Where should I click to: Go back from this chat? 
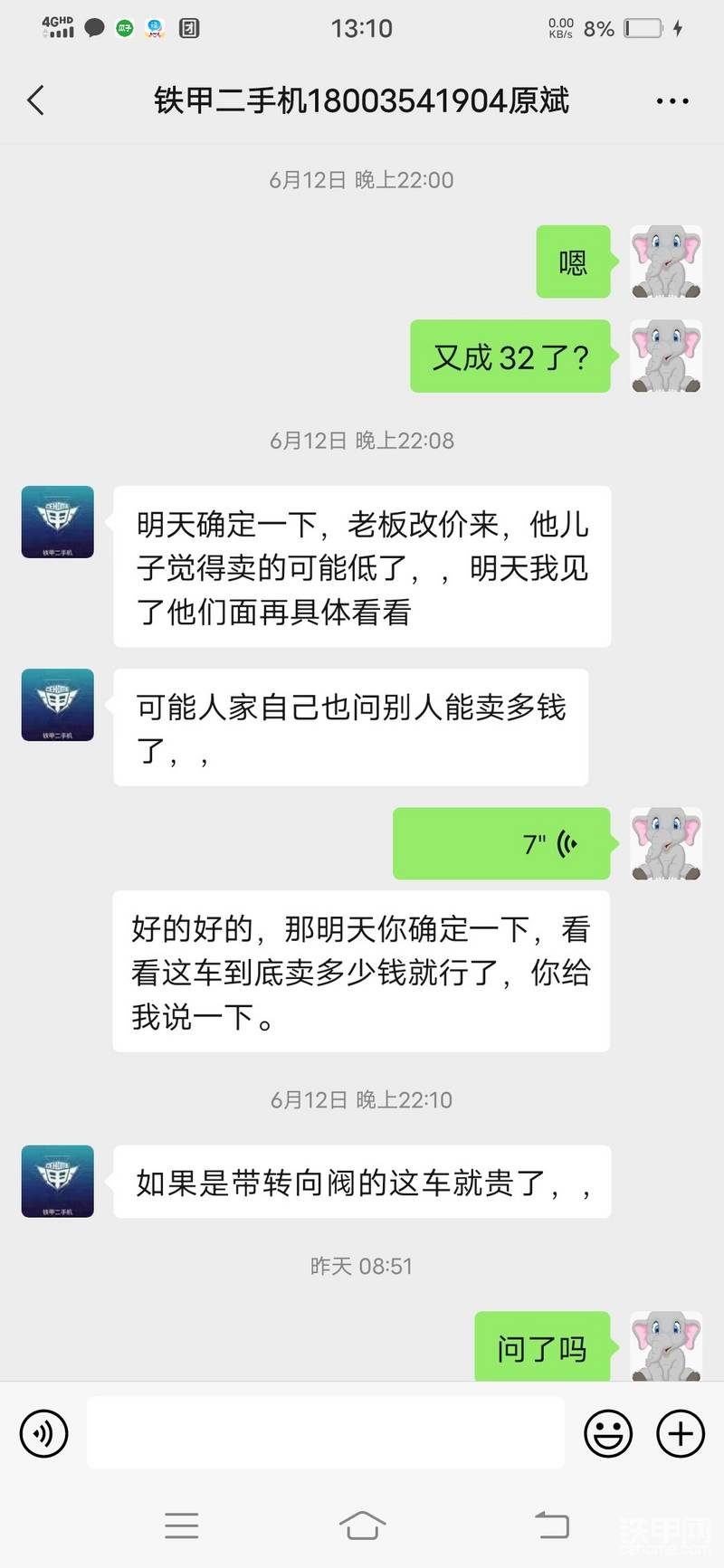tap(36, 100)
